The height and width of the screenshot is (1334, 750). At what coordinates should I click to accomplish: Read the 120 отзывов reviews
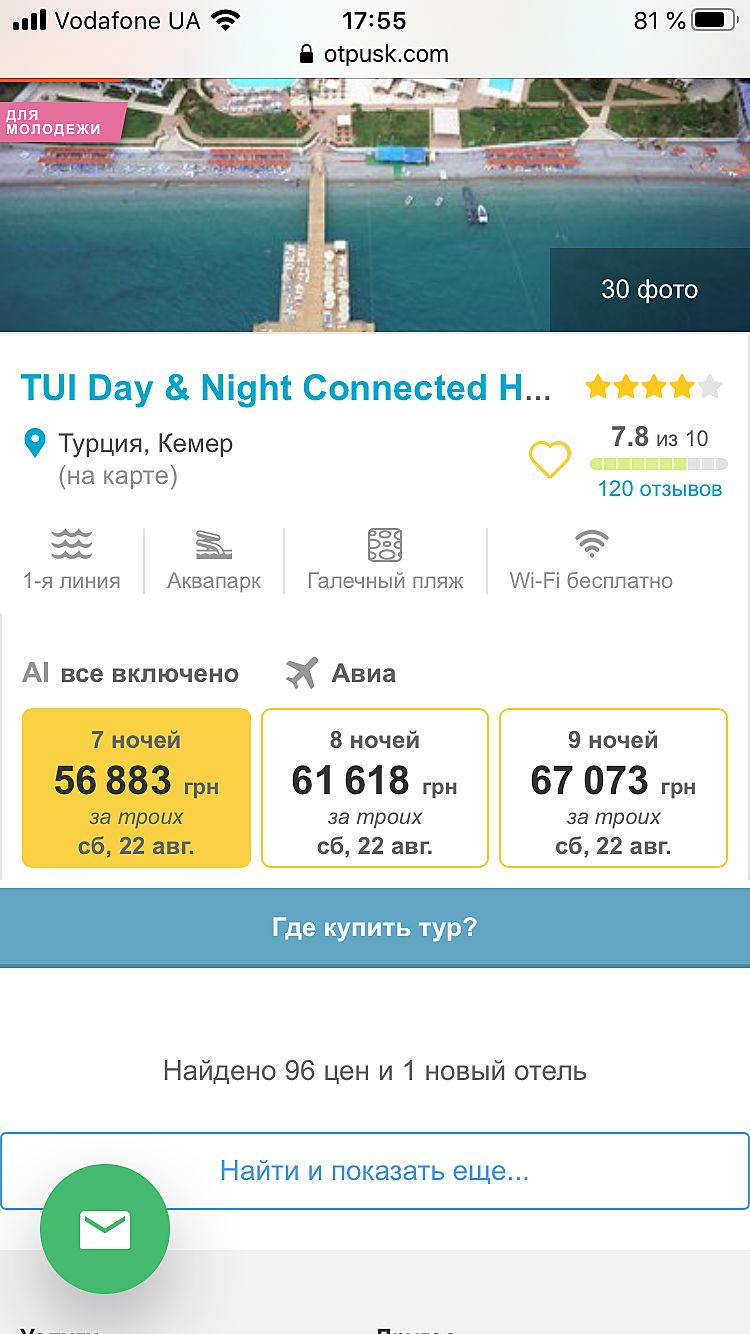tap(659, 489)
